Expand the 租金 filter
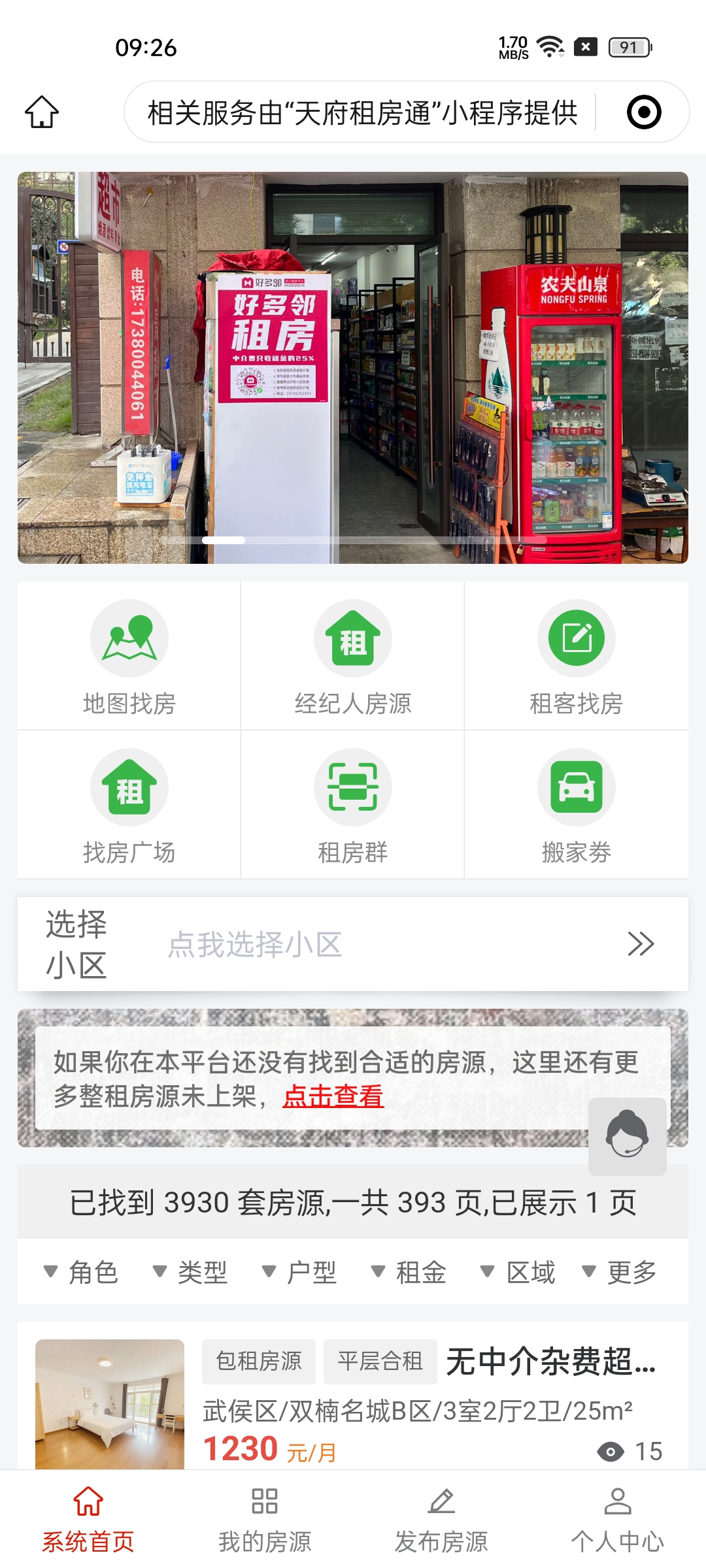 pos(409,1272)
